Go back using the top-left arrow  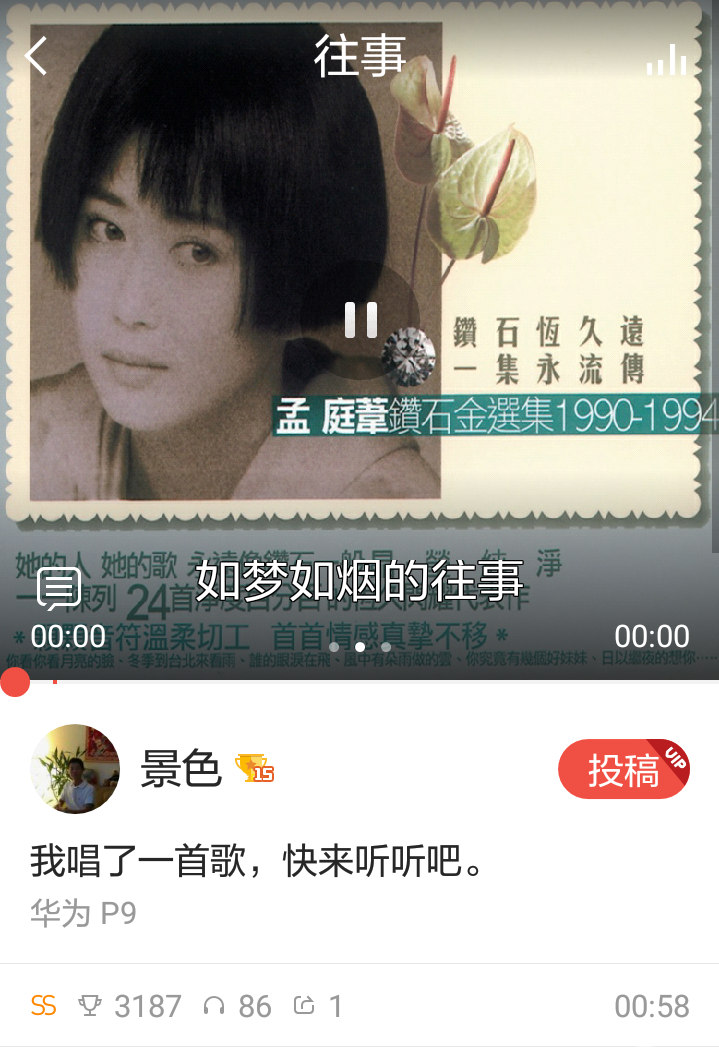37,56
